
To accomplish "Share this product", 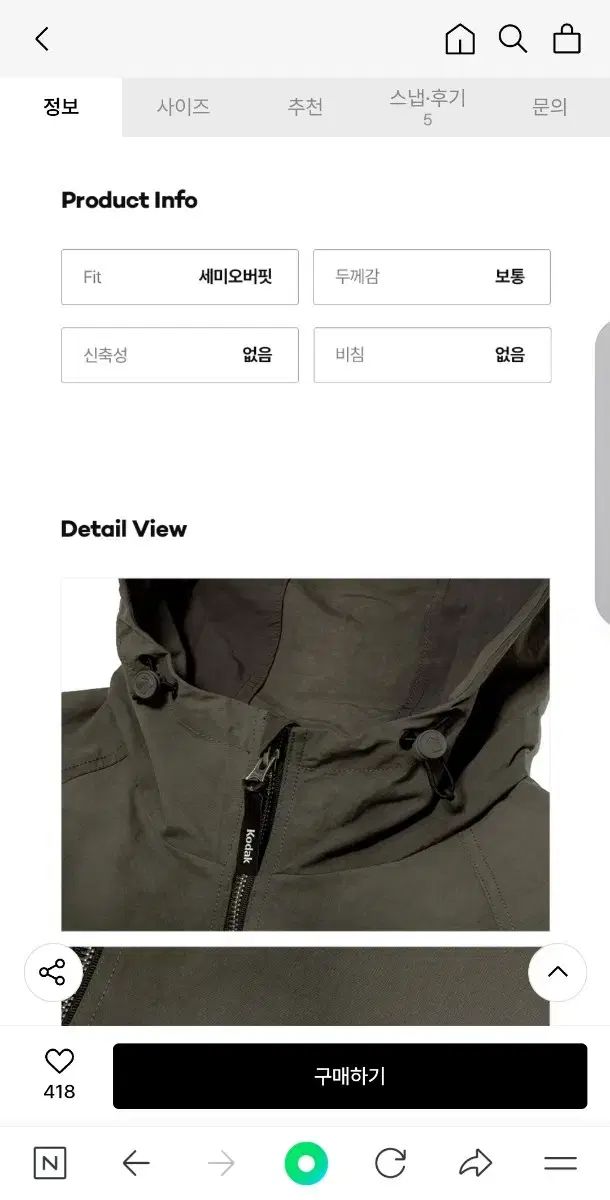I will point(53,972).
